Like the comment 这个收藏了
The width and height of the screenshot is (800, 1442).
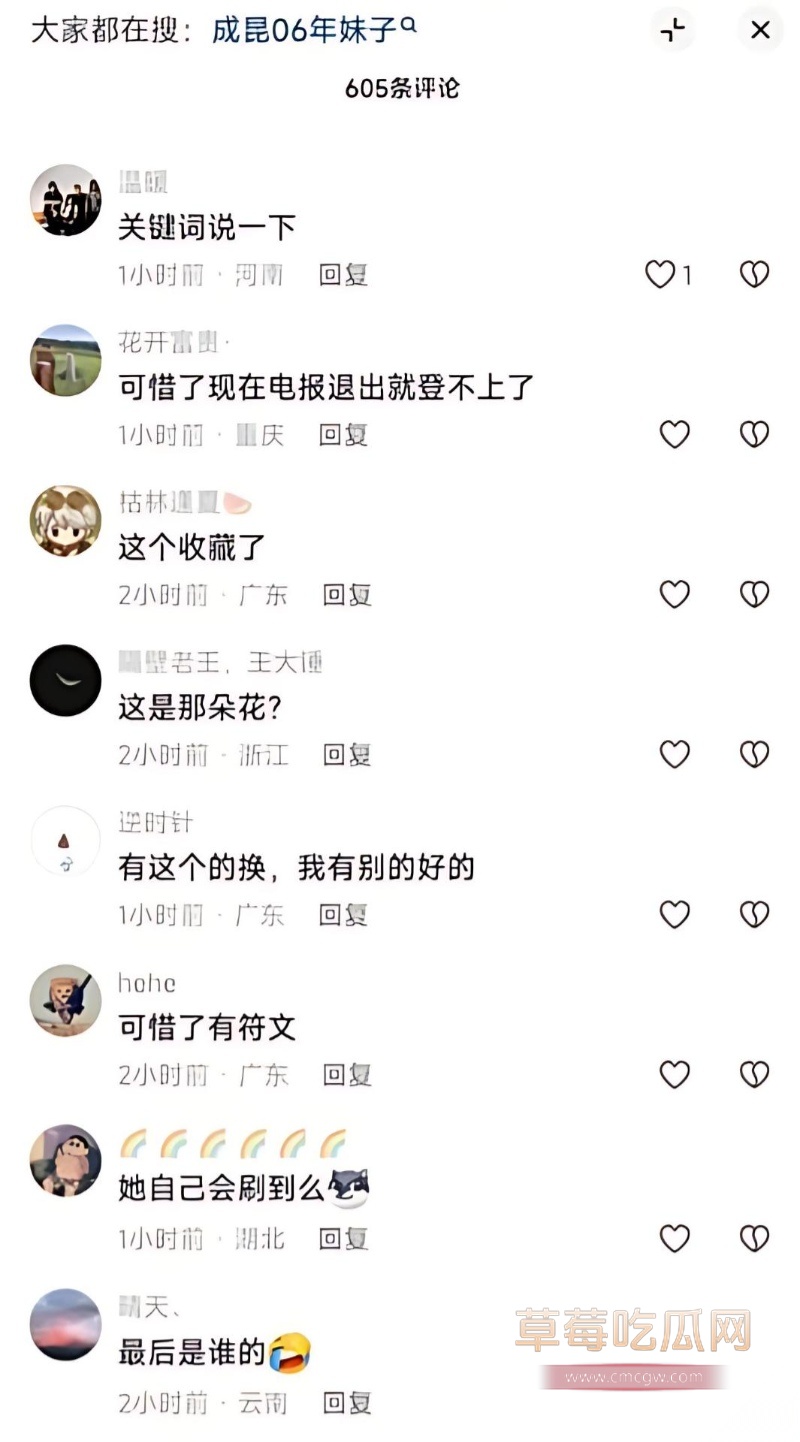coord(674,594)
